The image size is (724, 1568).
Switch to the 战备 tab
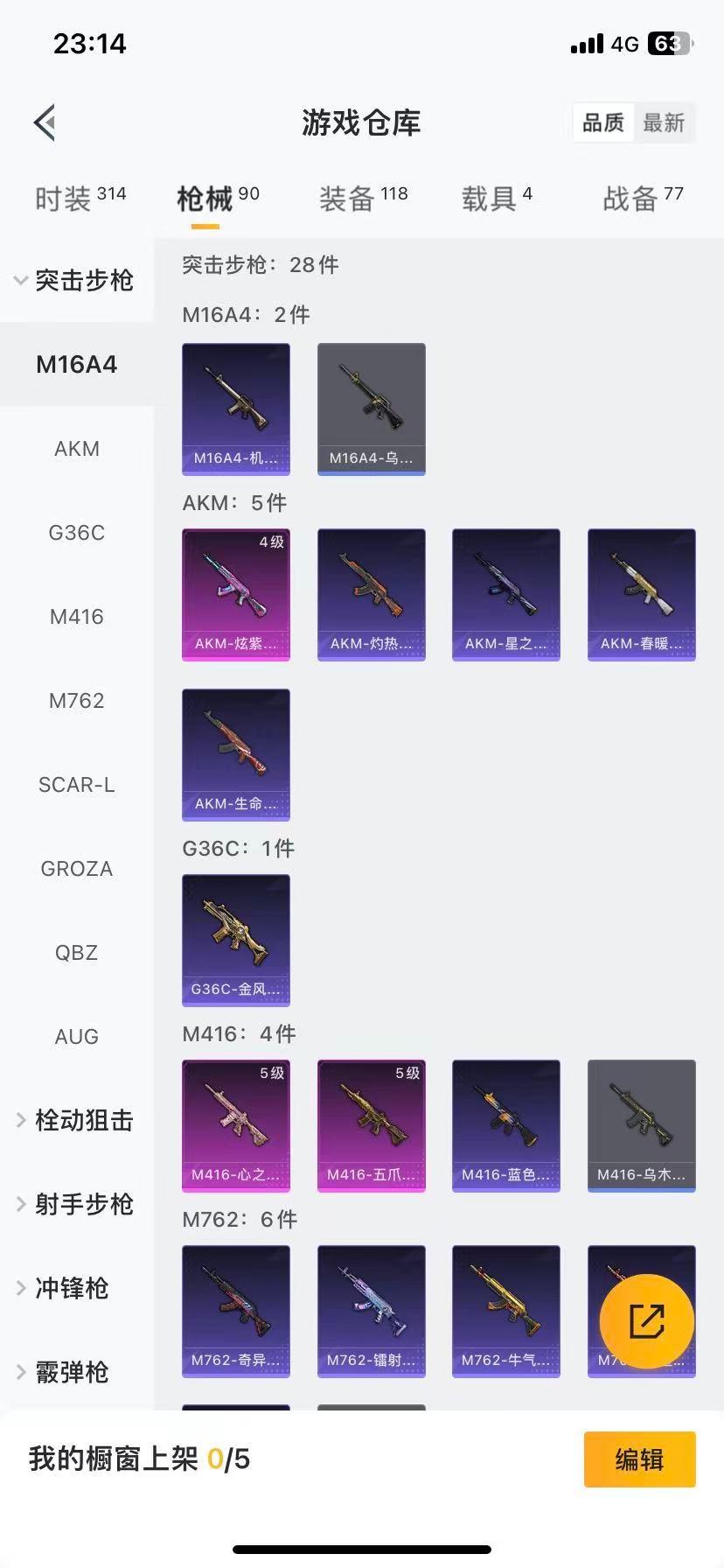click(642, 199)
